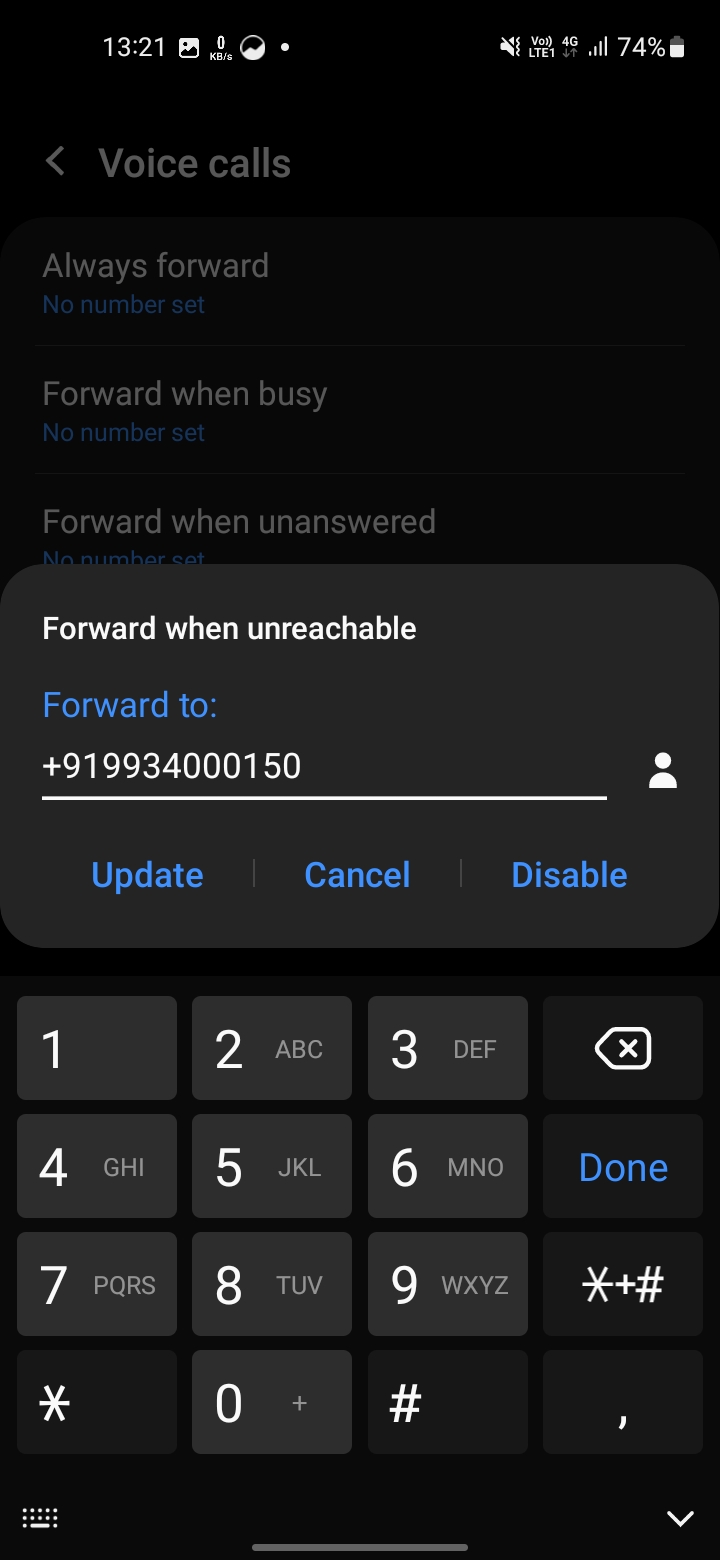Disable forwarding when unreachable

[569, 875]
